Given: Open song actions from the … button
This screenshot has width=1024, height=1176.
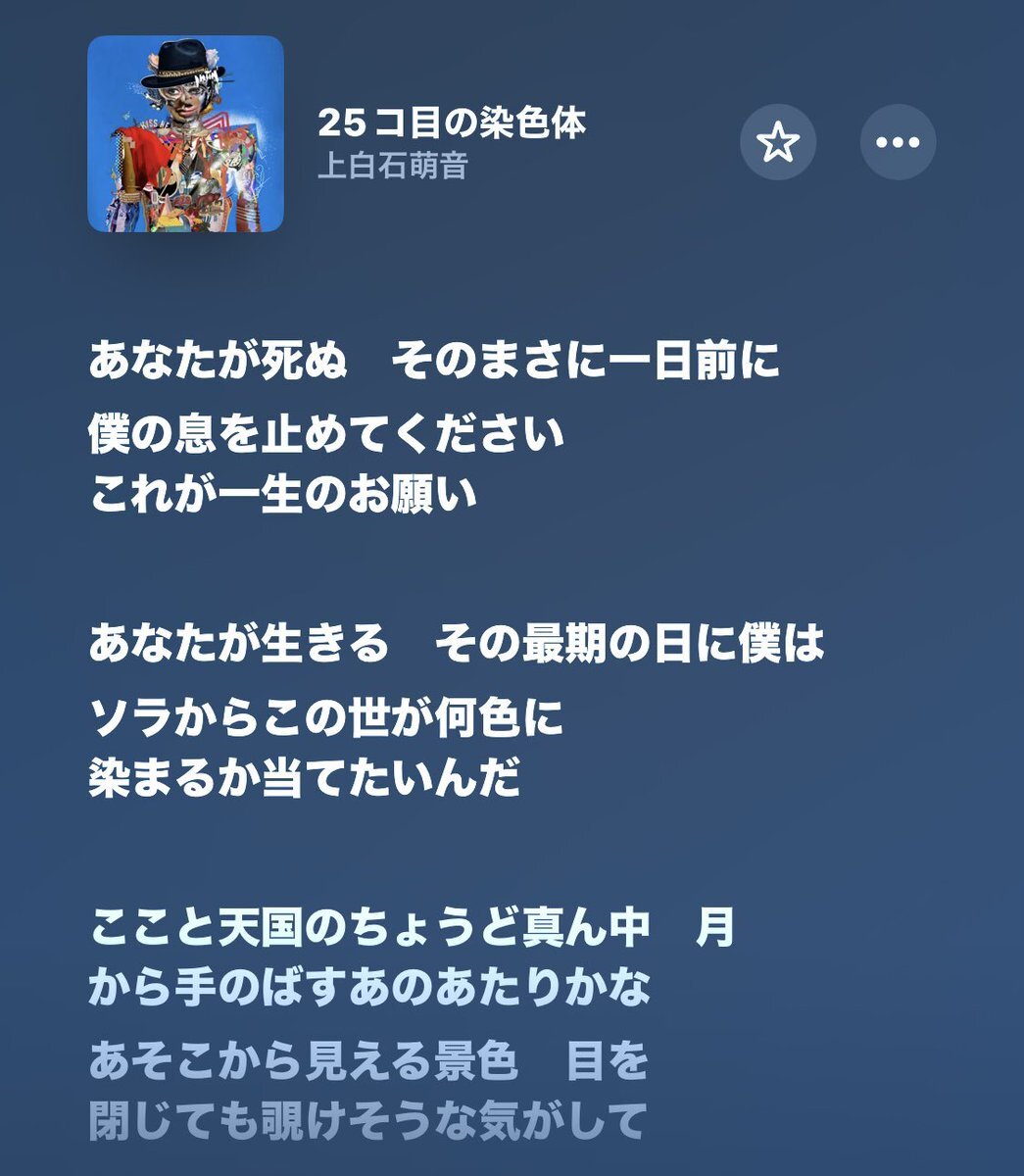Looking at the screenshot, I should click(x=897, y=141).
